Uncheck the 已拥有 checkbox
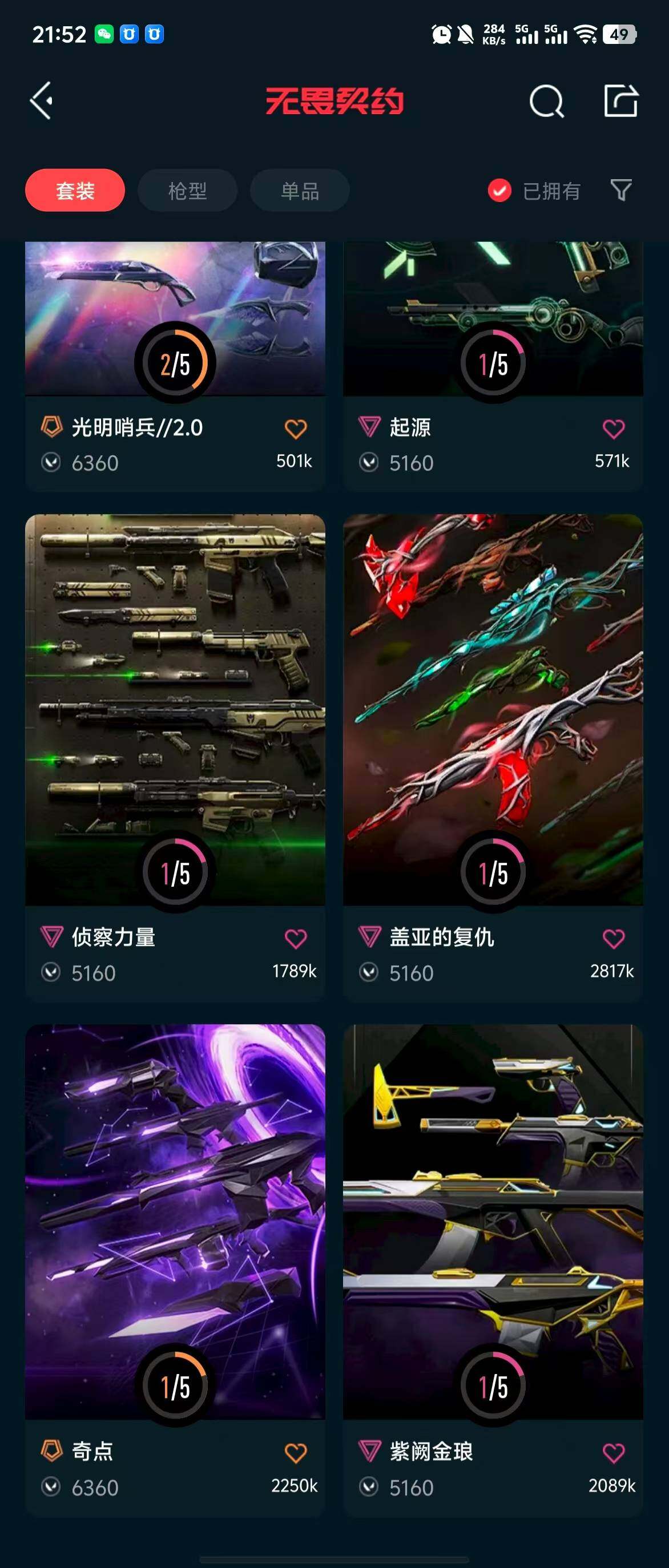Viewport: 669px width, 1568px height. point(499,191)
